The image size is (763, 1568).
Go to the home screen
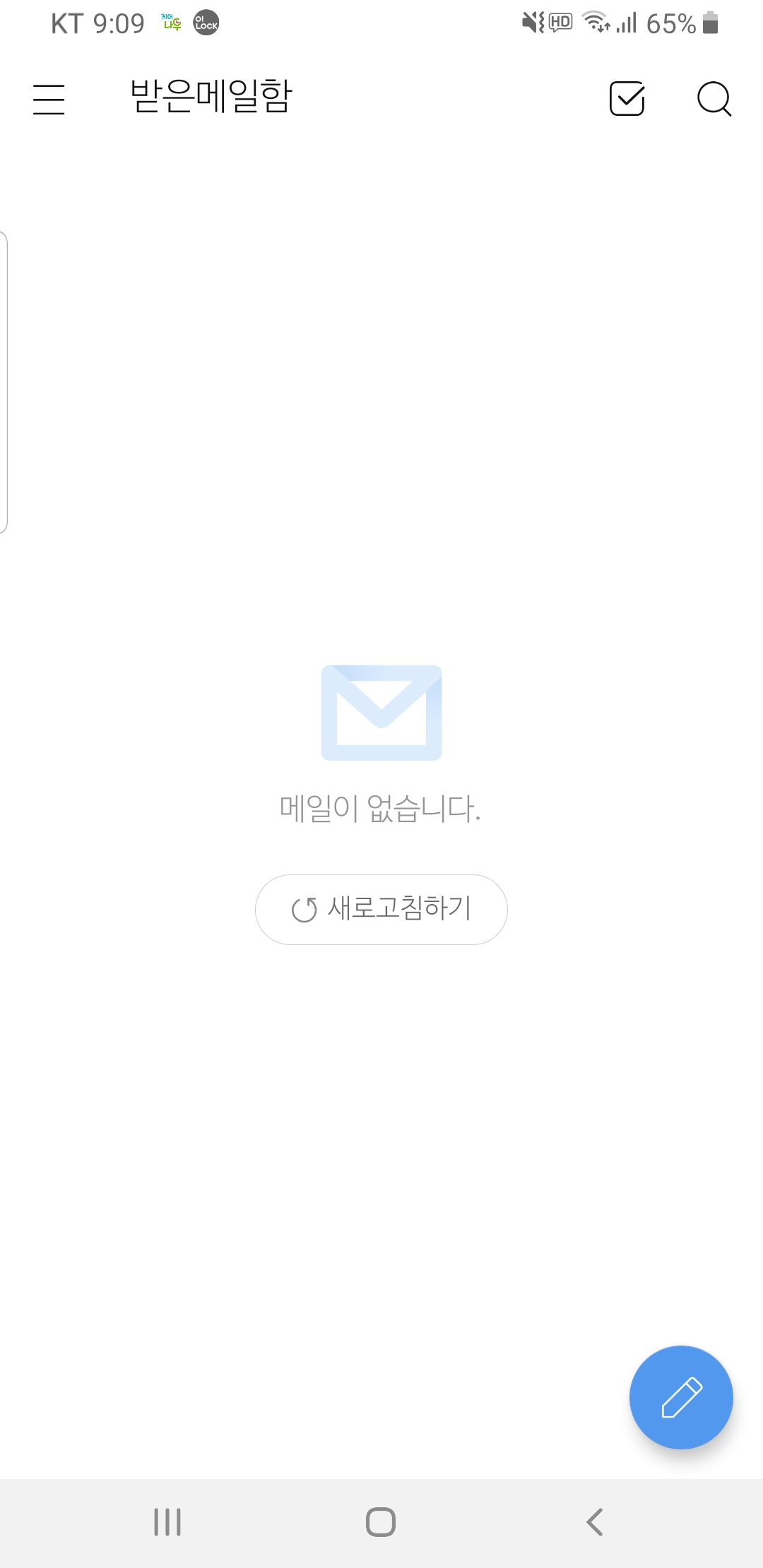(x=381, y=1521)
